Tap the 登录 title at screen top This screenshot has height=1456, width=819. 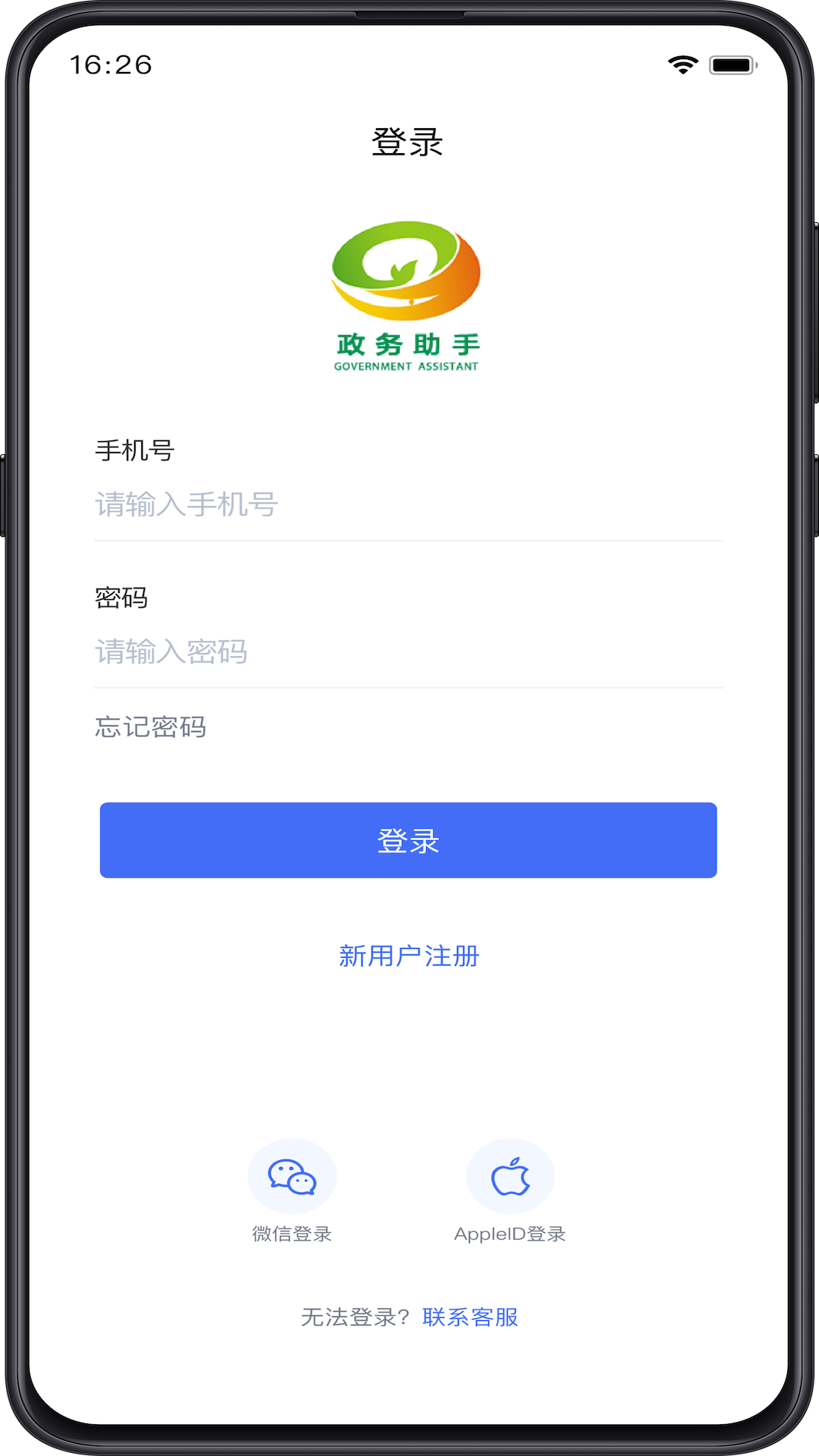(x=407, y=141)
